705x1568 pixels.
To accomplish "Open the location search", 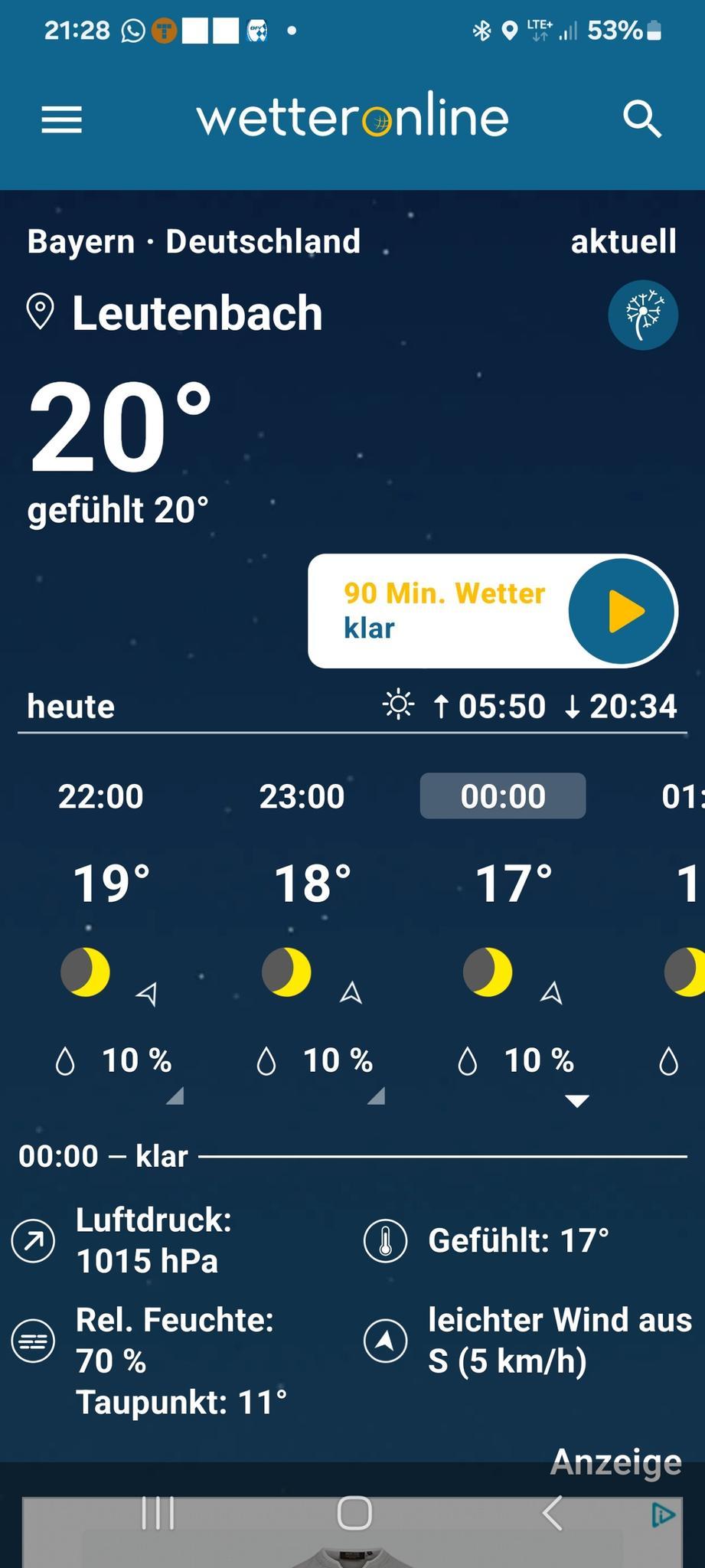I will [641, 119].
